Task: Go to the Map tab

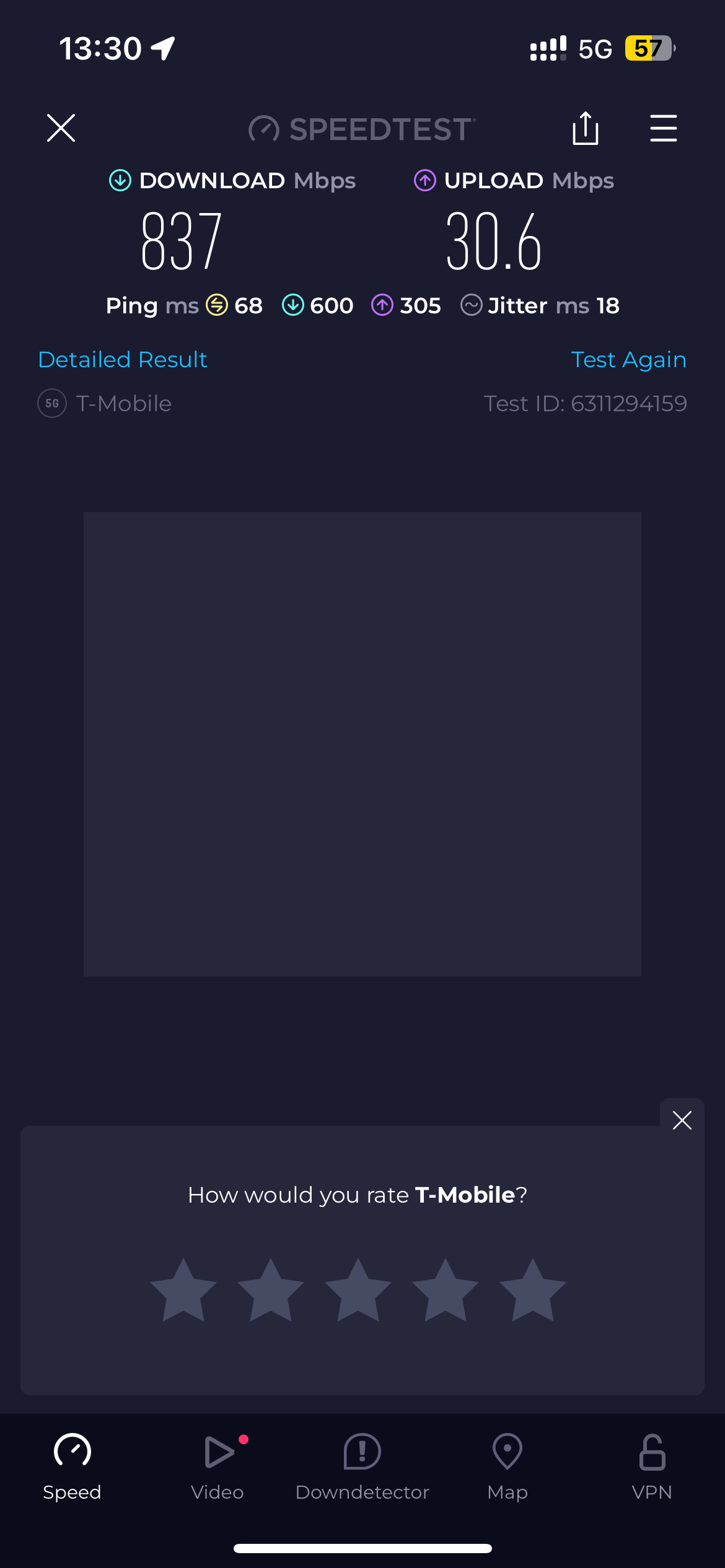Action: [507, 1466]
